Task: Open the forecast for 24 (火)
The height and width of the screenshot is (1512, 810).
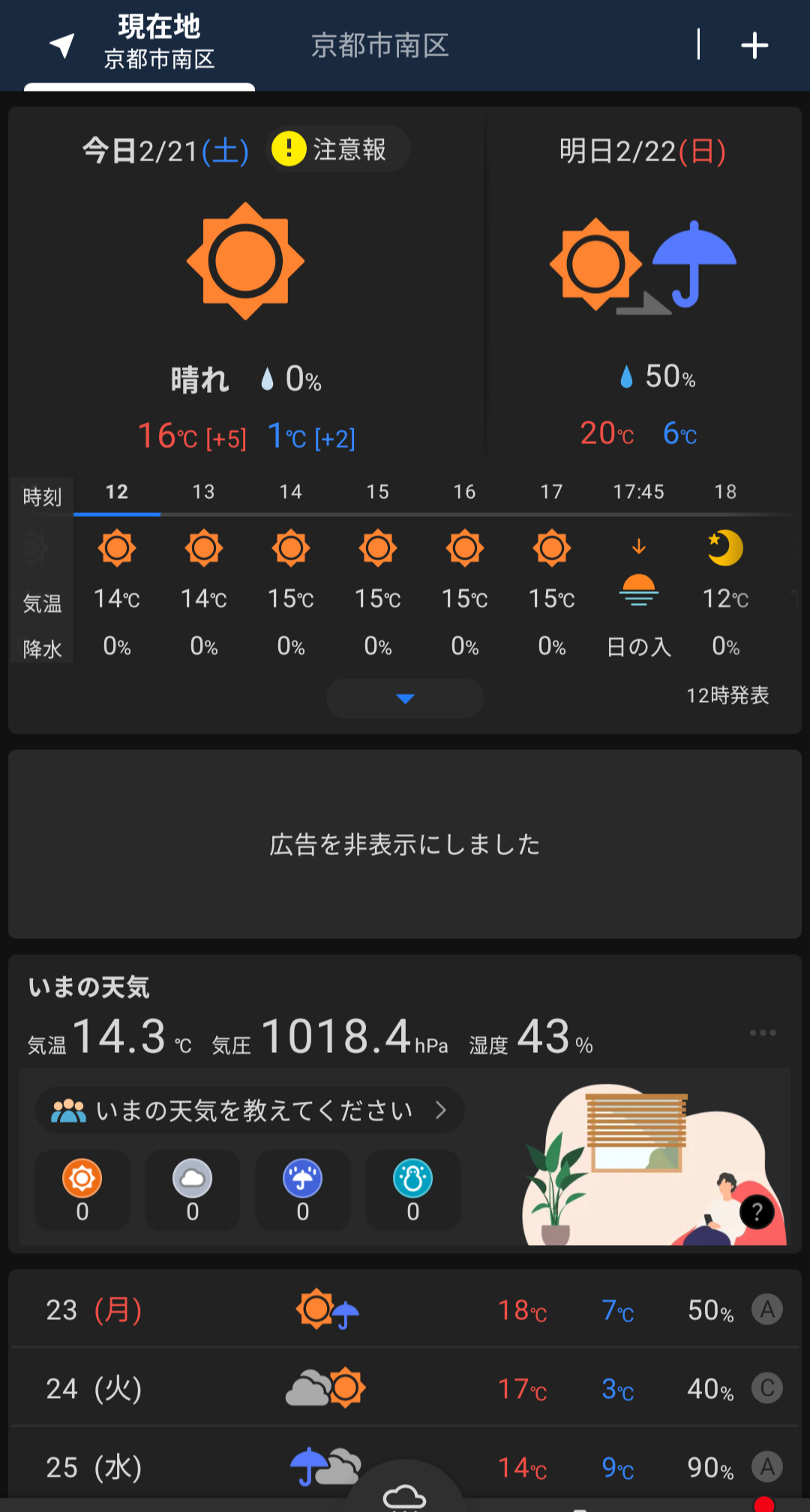Action: click(405, 1388)
